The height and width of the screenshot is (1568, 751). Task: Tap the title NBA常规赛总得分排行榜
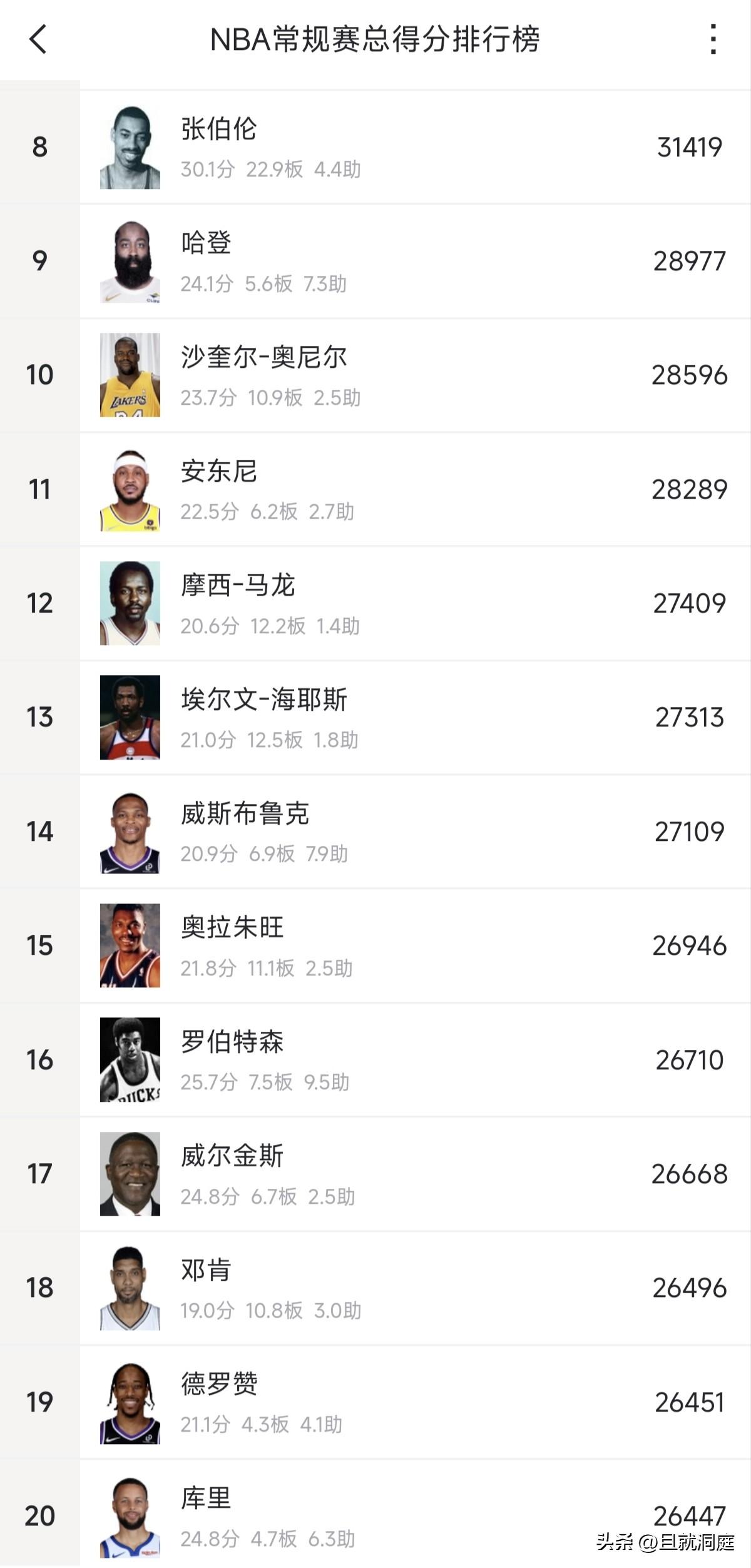click(375, 39)
